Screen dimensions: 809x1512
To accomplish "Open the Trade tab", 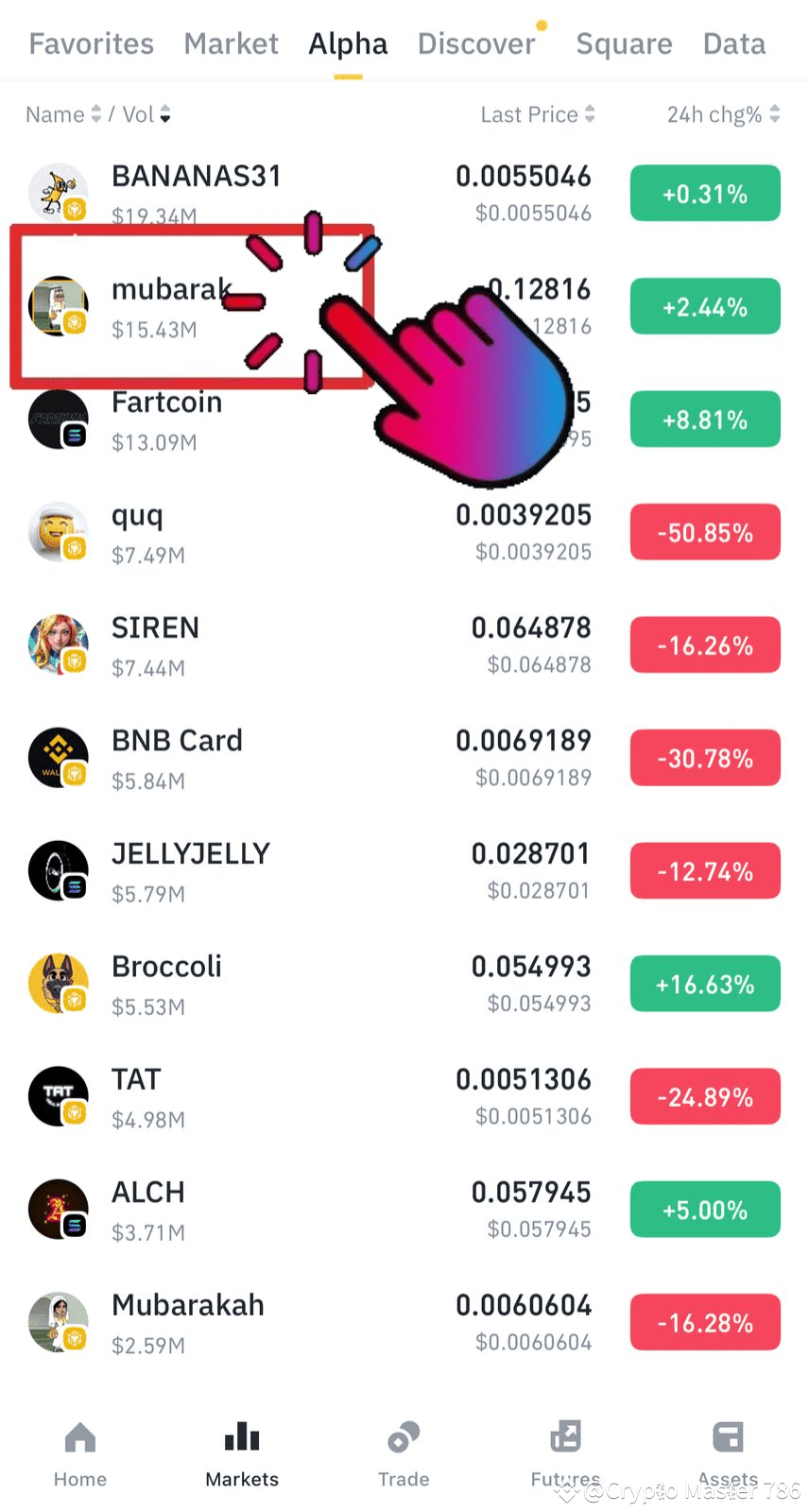I will (x=404, y=1454).
